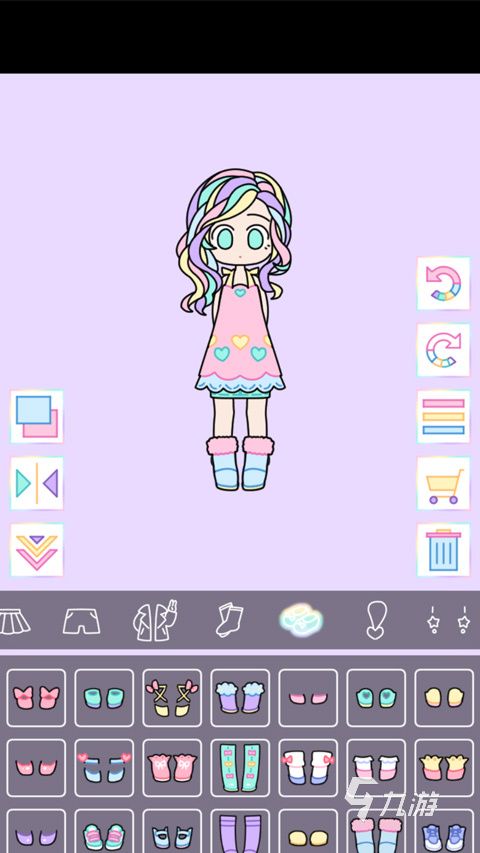Switch to the socks category

[229, 620]
